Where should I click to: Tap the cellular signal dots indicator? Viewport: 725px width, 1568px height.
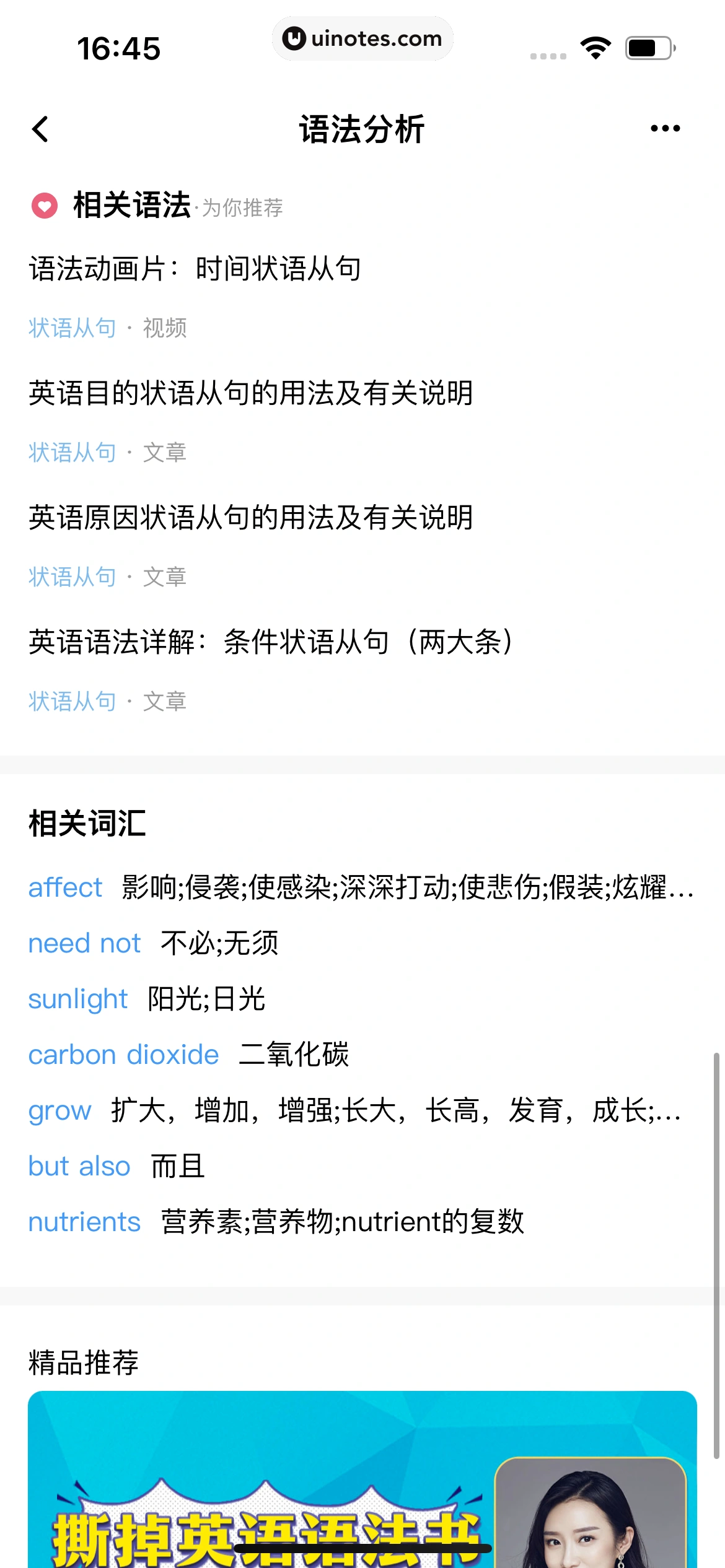pos(548,56)
